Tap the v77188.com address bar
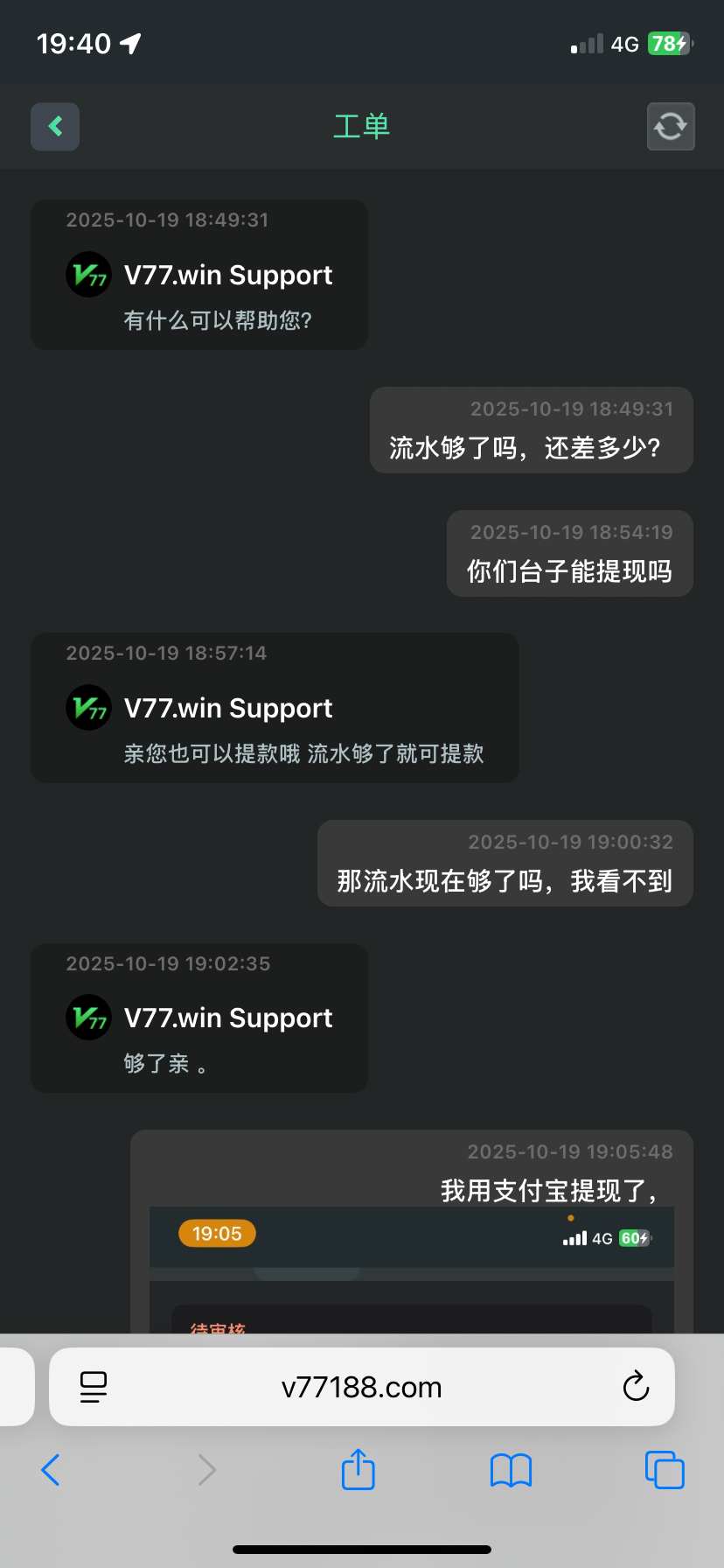This screenshot has height=1568, width=724. click(361, 1387)
